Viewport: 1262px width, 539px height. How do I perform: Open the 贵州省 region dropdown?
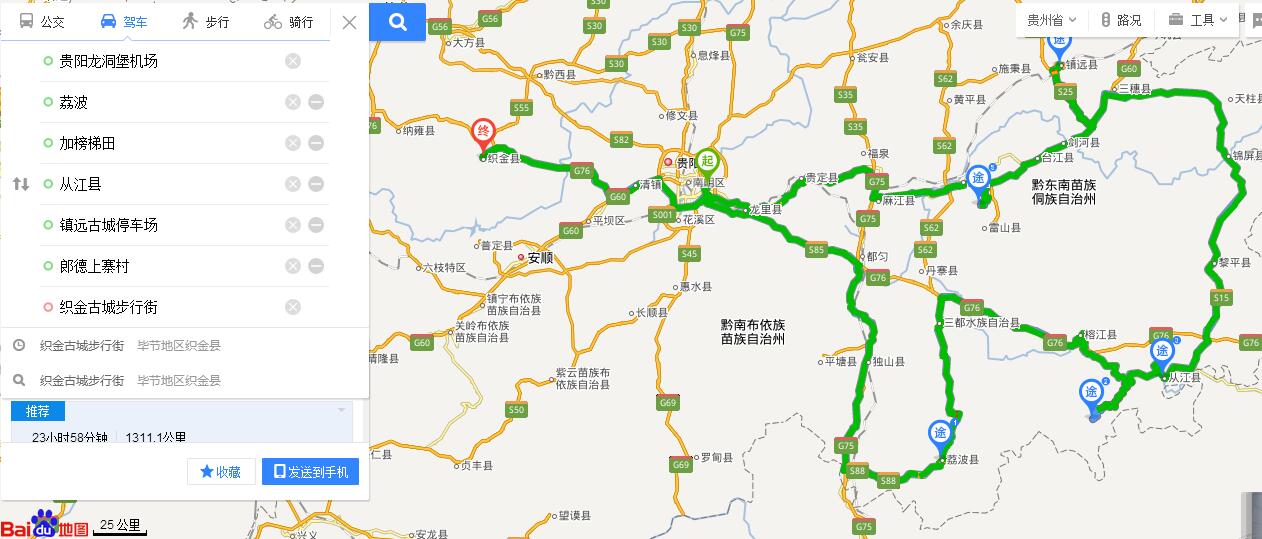click(1051, 20)
